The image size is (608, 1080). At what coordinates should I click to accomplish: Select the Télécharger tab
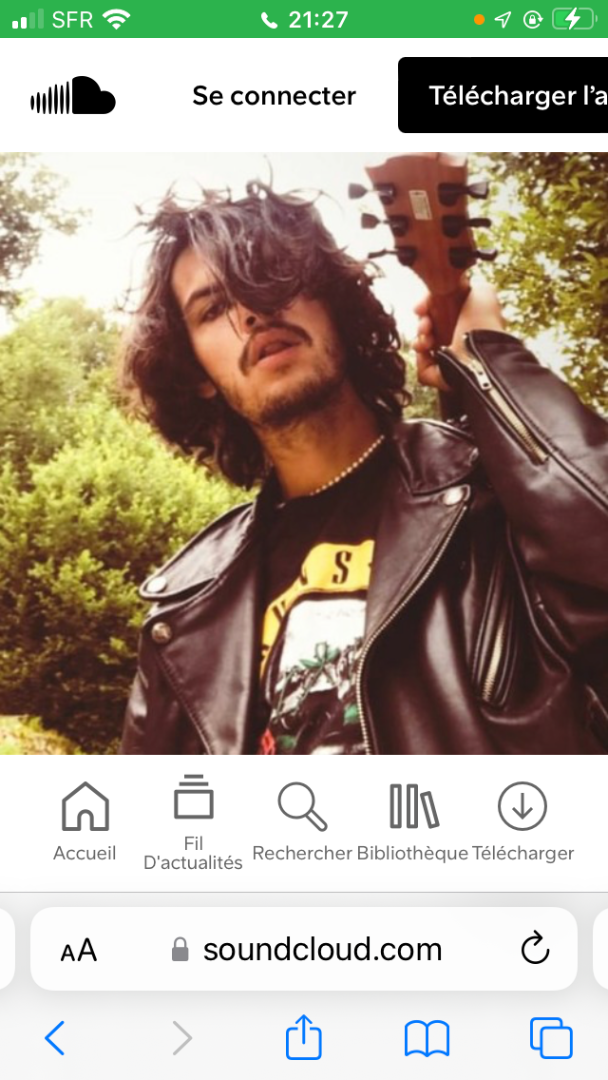point(522,822)
